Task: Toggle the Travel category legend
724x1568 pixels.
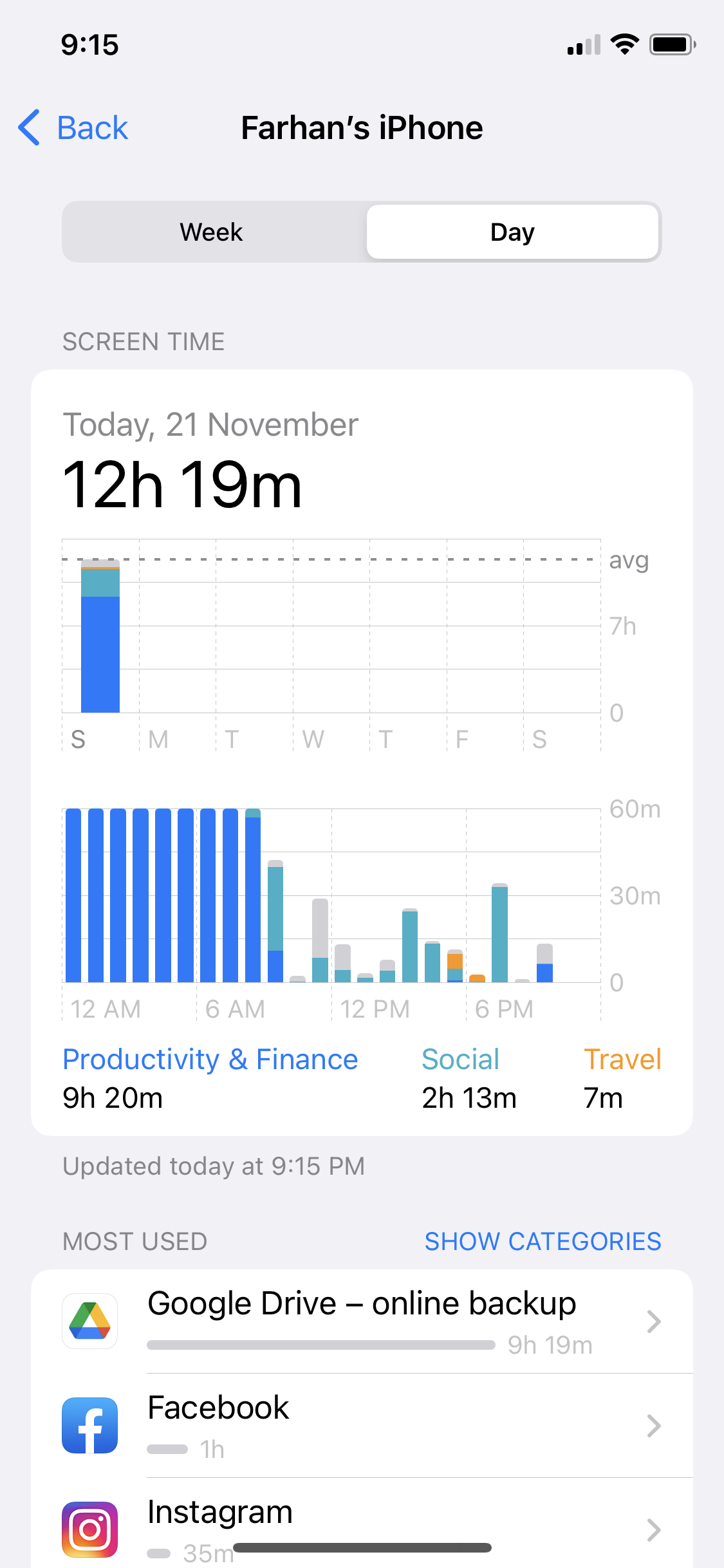Action: 622,1059
